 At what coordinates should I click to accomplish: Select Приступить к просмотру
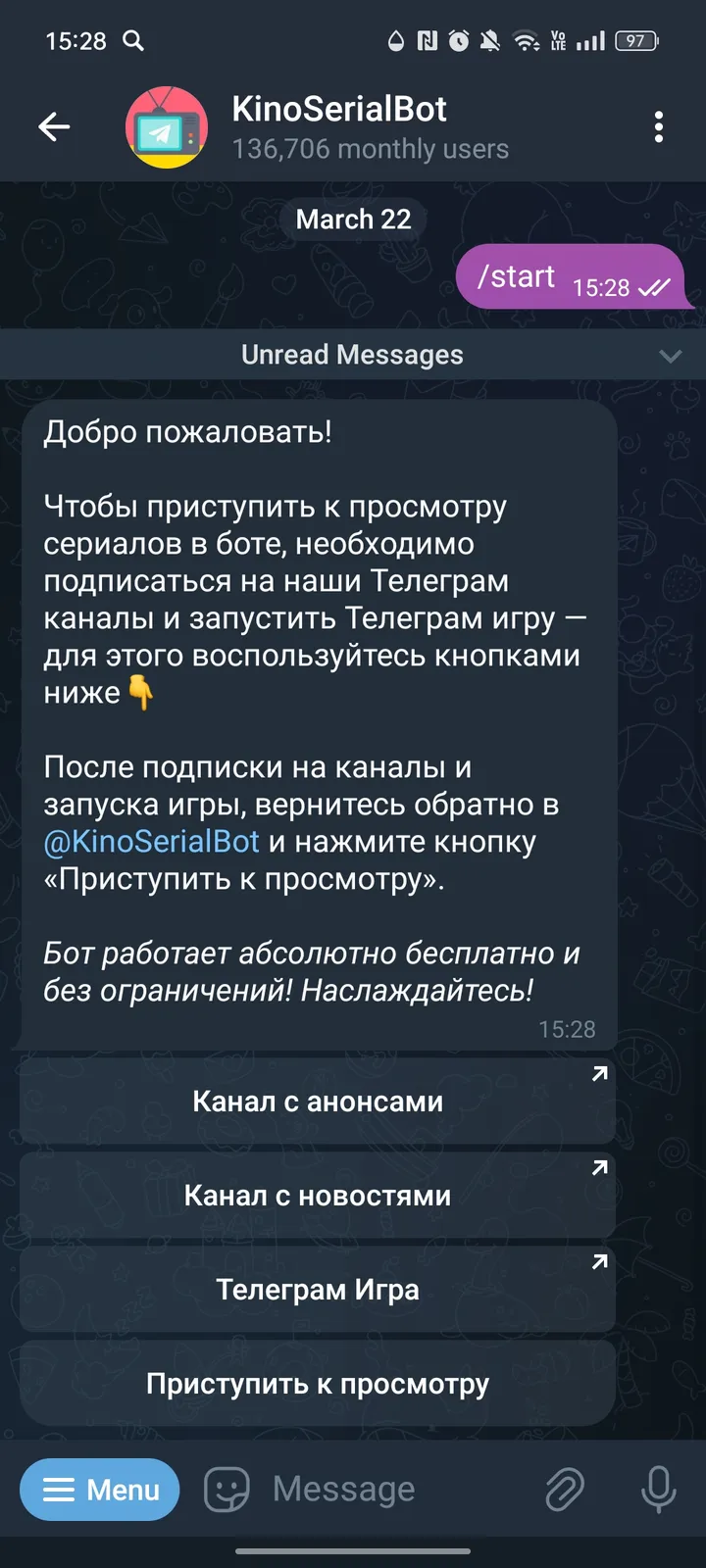pos(317,1384)
